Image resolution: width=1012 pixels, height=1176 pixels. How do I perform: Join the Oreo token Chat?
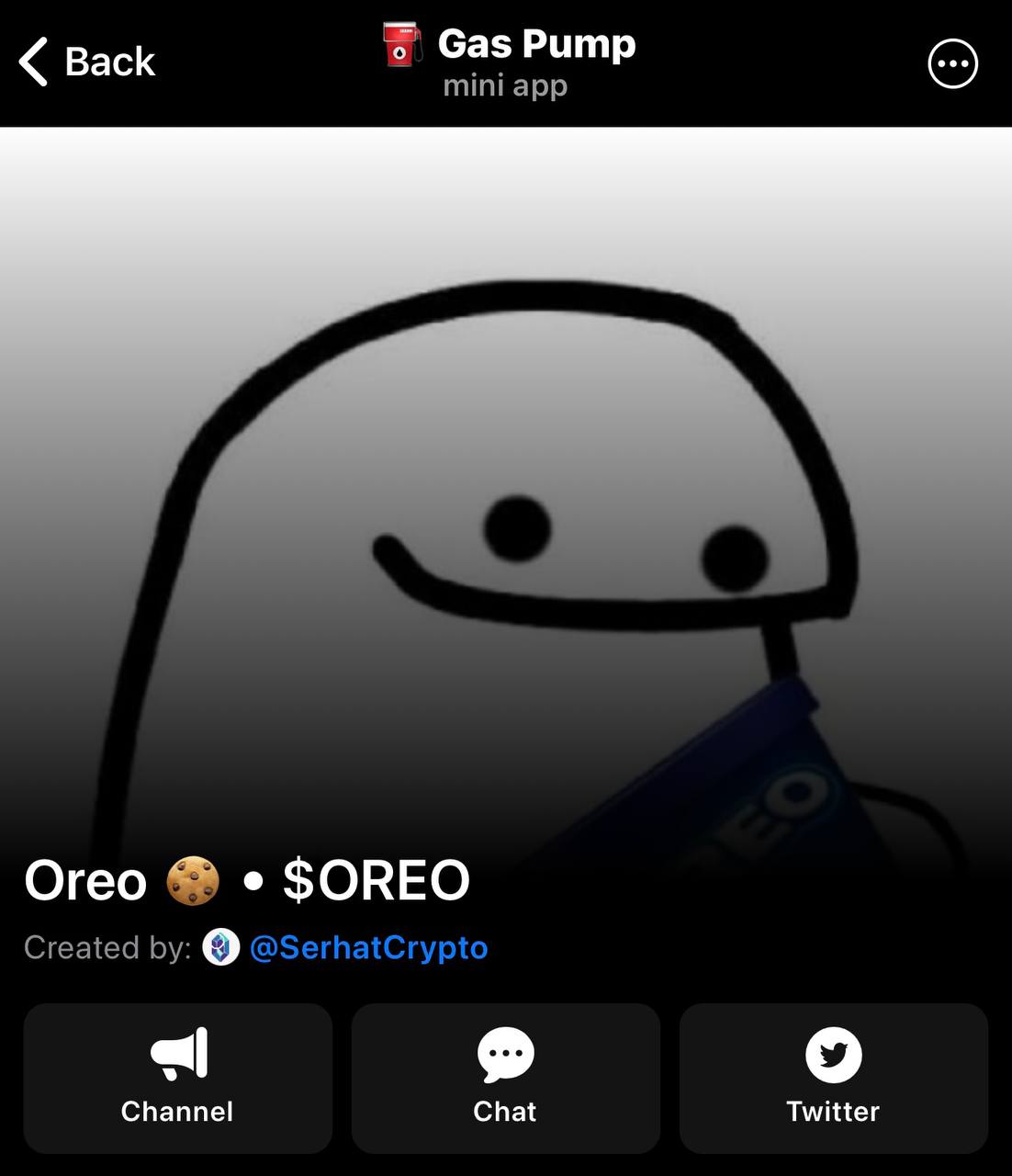[505, 1078]
